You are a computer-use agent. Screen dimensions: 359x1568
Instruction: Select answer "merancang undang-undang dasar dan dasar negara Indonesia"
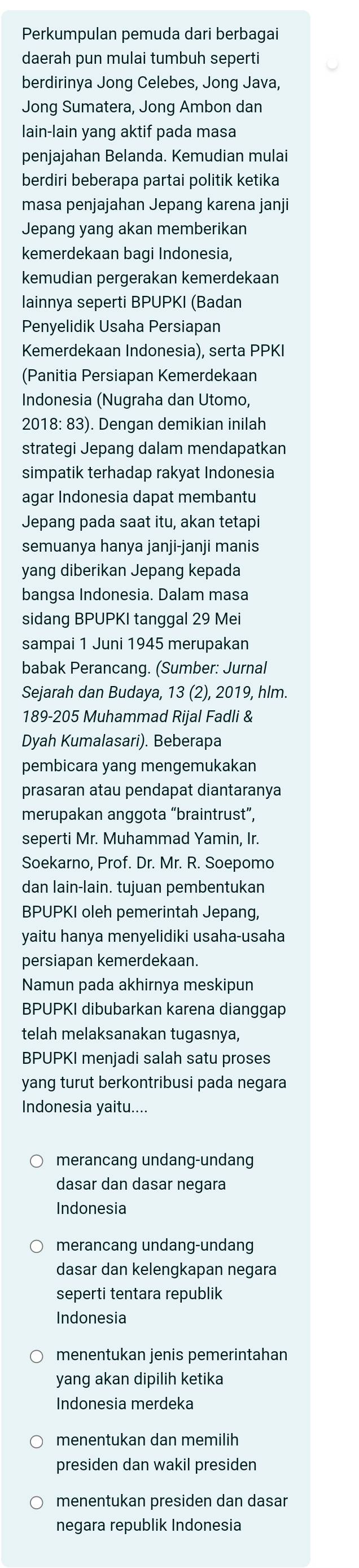37,1161
